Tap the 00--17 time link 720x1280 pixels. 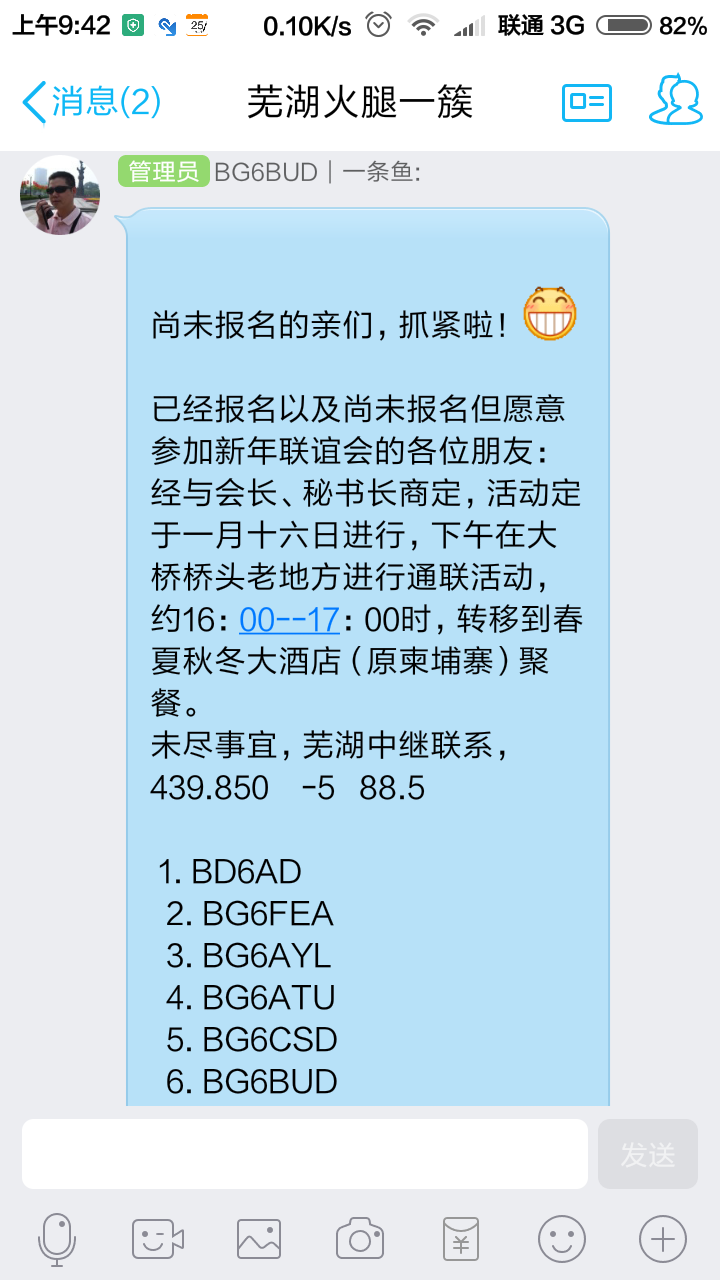click(289, 620)
